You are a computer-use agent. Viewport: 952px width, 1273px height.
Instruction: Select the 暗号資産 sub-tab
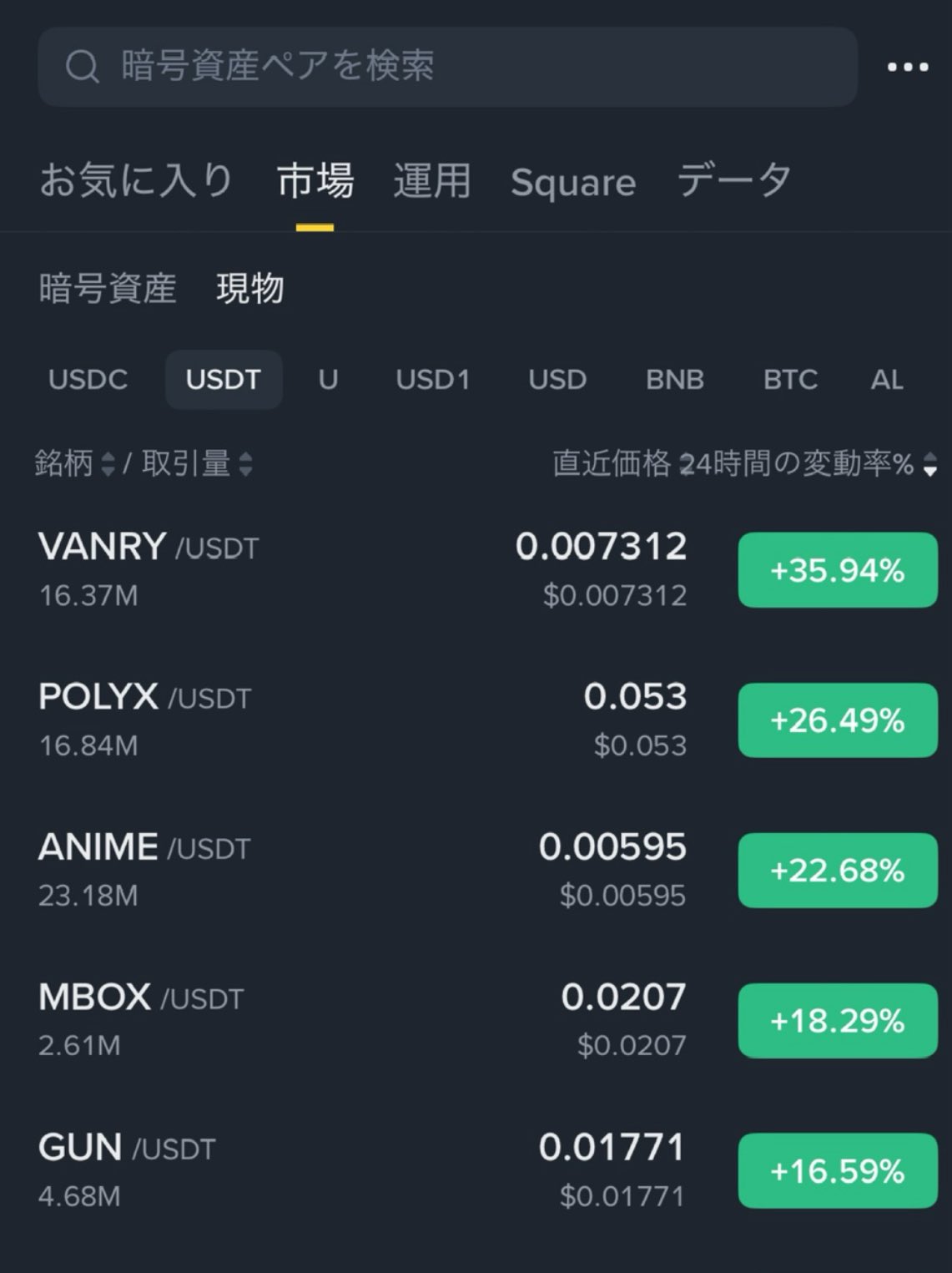(108, 289)
